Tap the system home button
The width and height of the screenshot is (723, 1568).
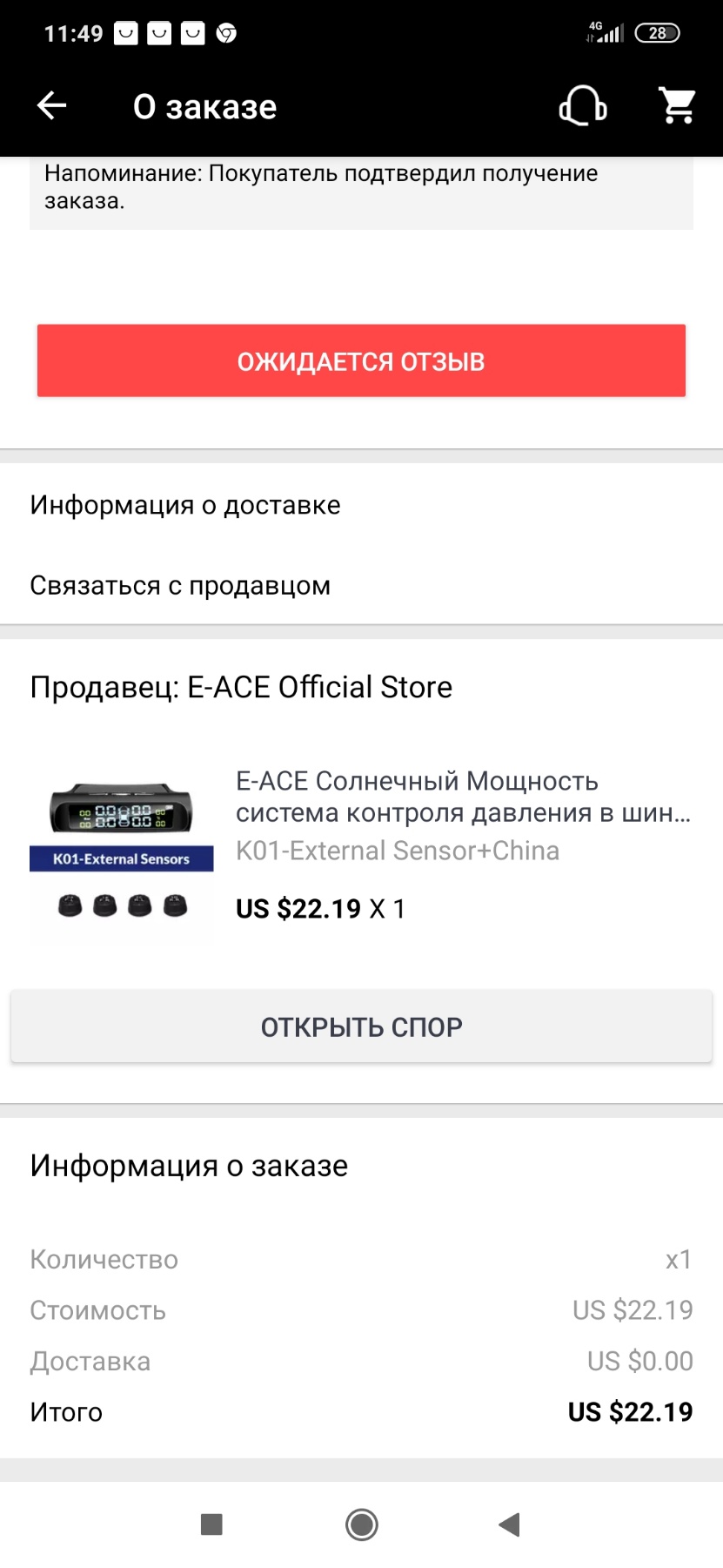coord(361,1524)
